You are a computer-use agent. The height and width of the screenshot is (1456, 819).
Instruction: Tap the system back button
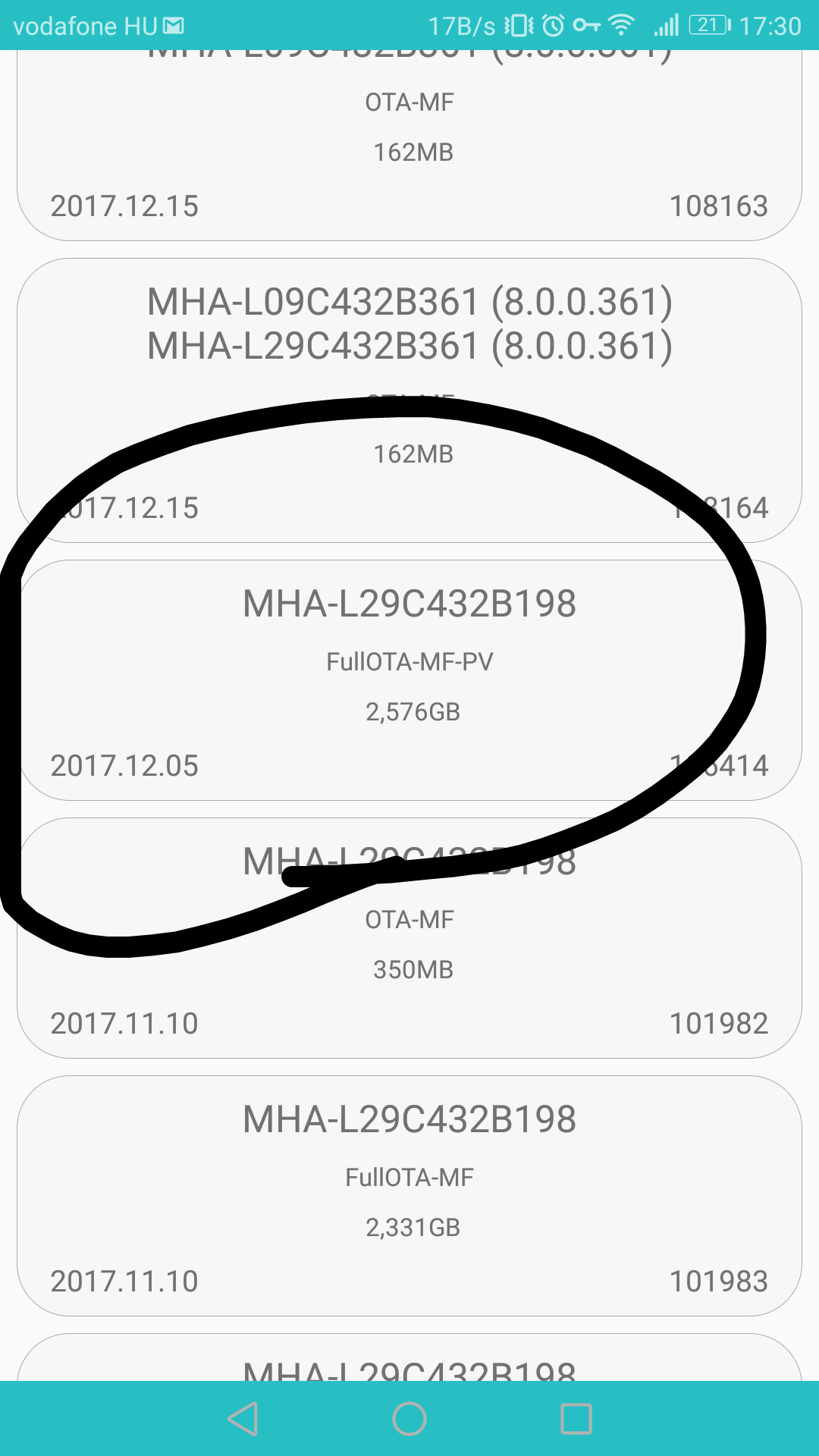[x=243, y=1419]
